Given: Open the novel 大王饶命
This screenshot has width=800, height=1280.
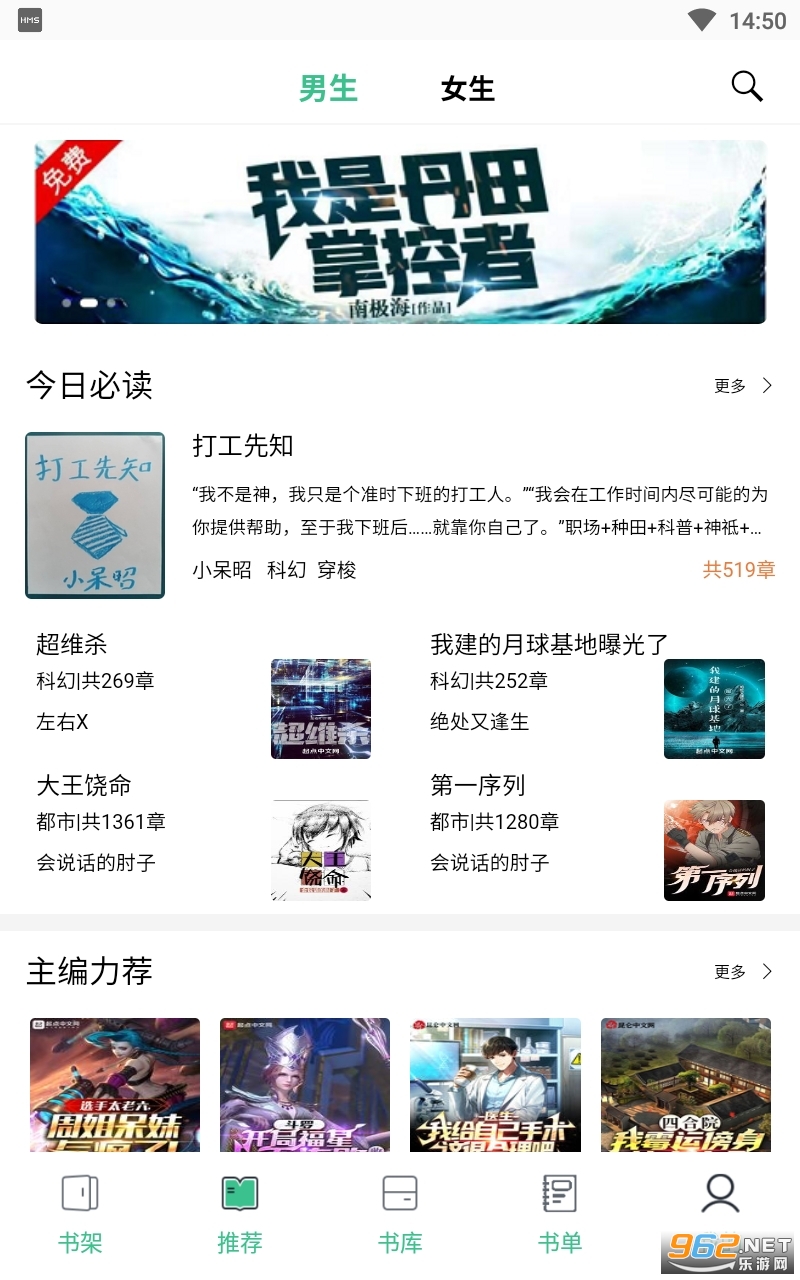Looking at the screenshot, I should pyautogui.click(x=84, y=785).
